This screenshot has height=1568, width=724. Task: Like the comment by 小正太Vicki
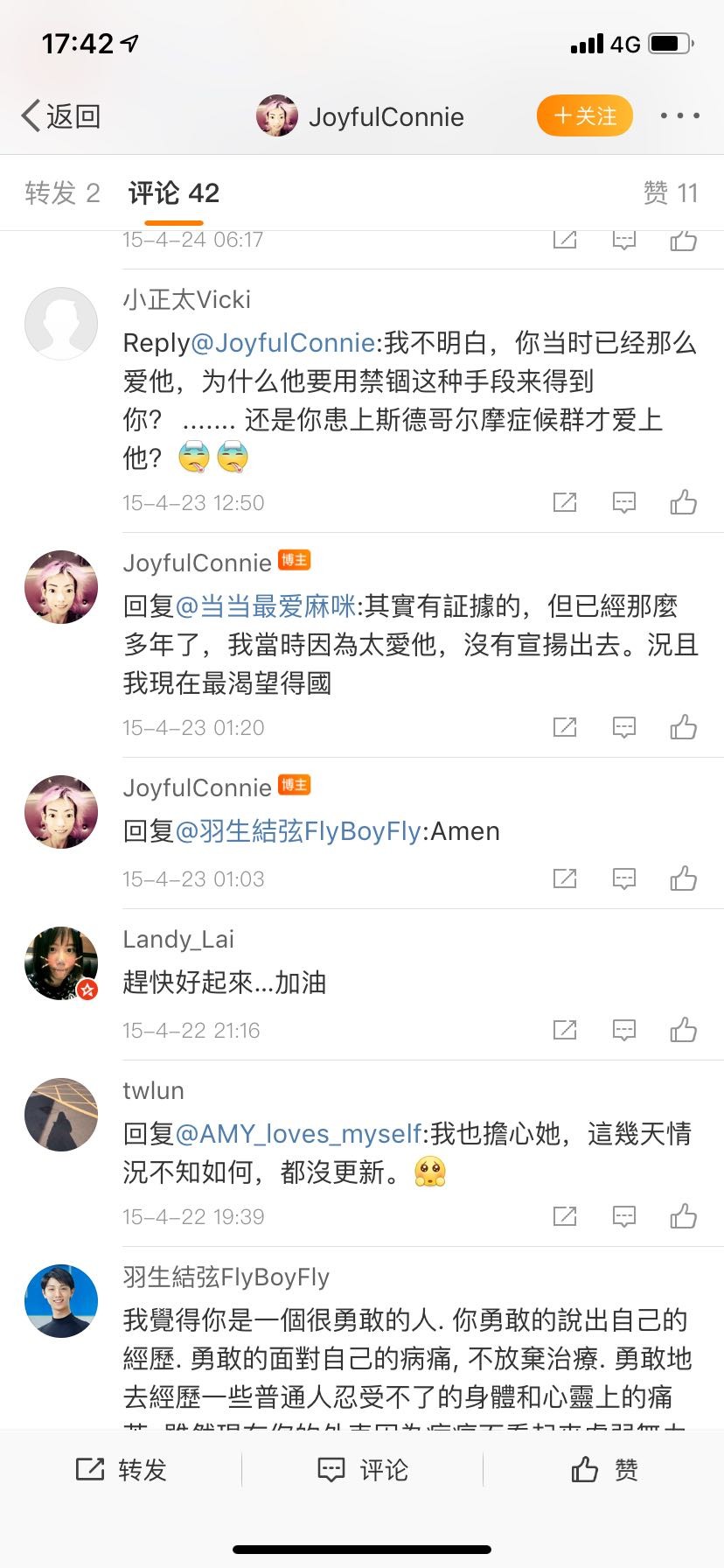coord(684,502)
